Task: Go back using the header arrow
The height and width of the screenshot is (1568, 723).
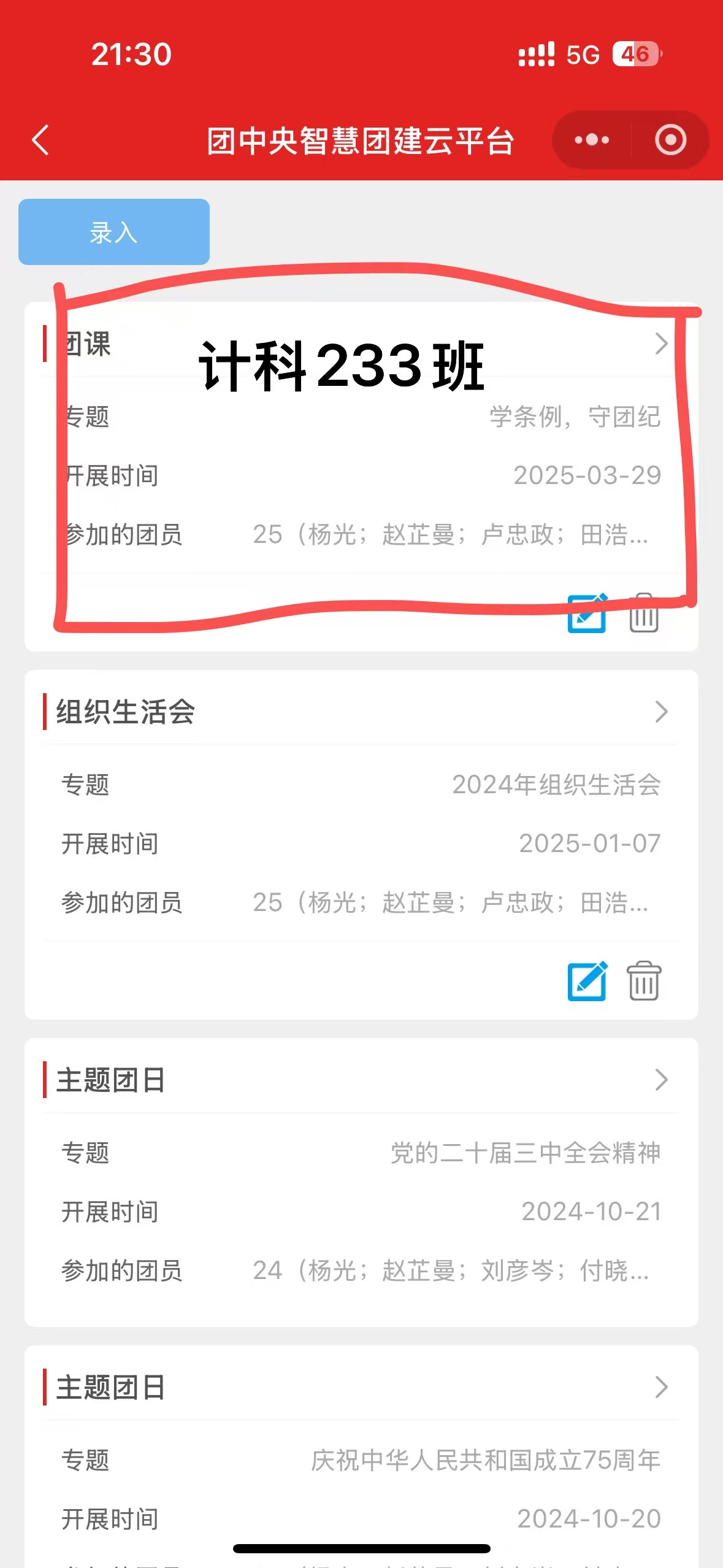Action: click(x=40, y=140)
